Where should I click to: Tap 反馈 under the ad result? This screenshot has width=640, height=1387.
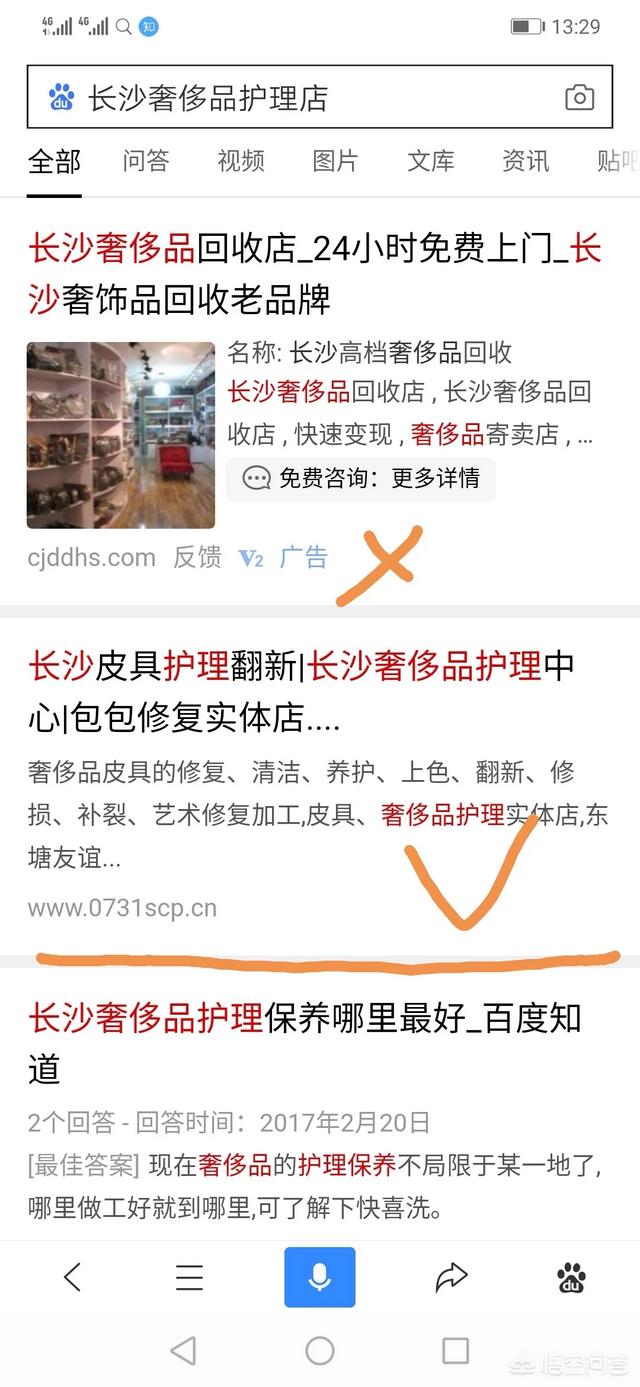(x=197, y=557)
